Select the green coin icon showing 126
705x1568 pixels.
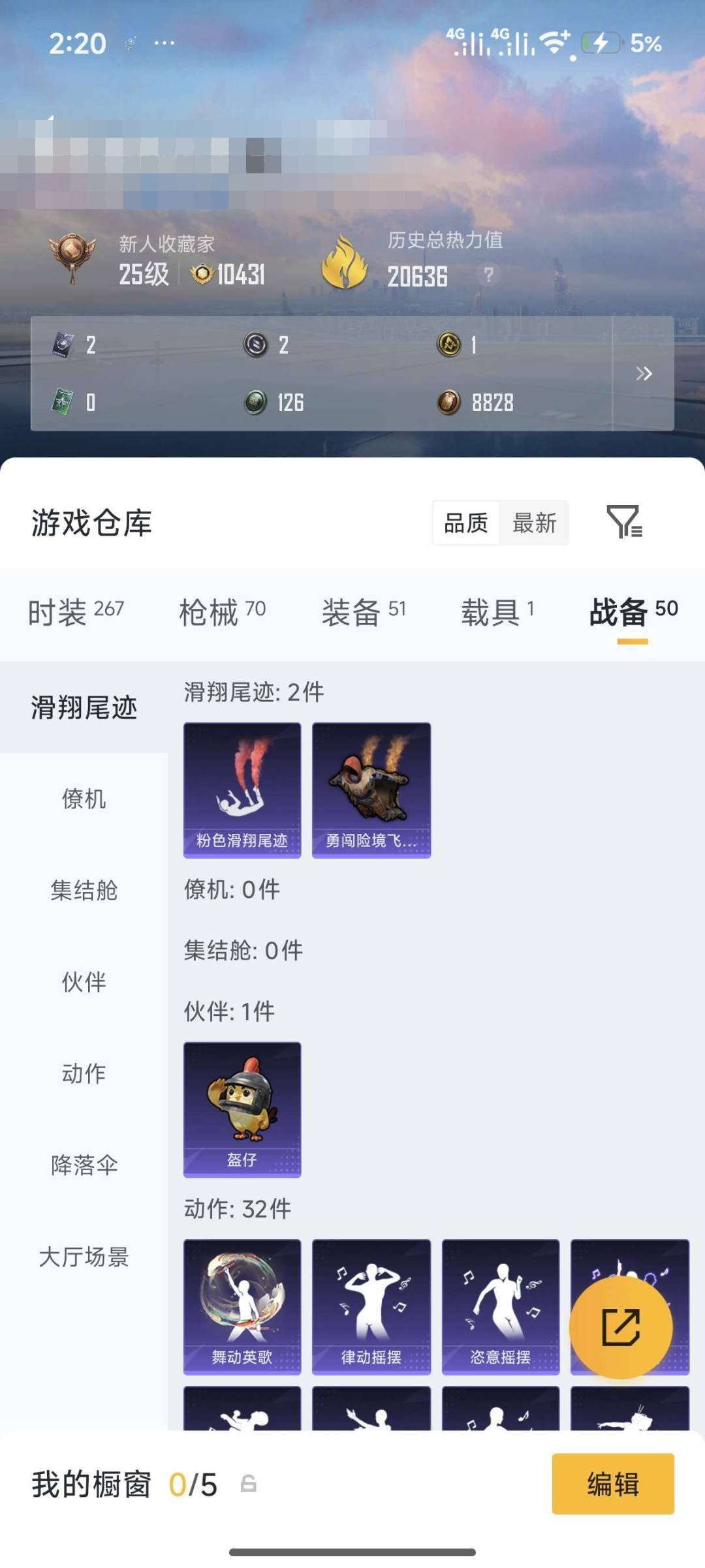pyautogui.click(x=255, y=402)
